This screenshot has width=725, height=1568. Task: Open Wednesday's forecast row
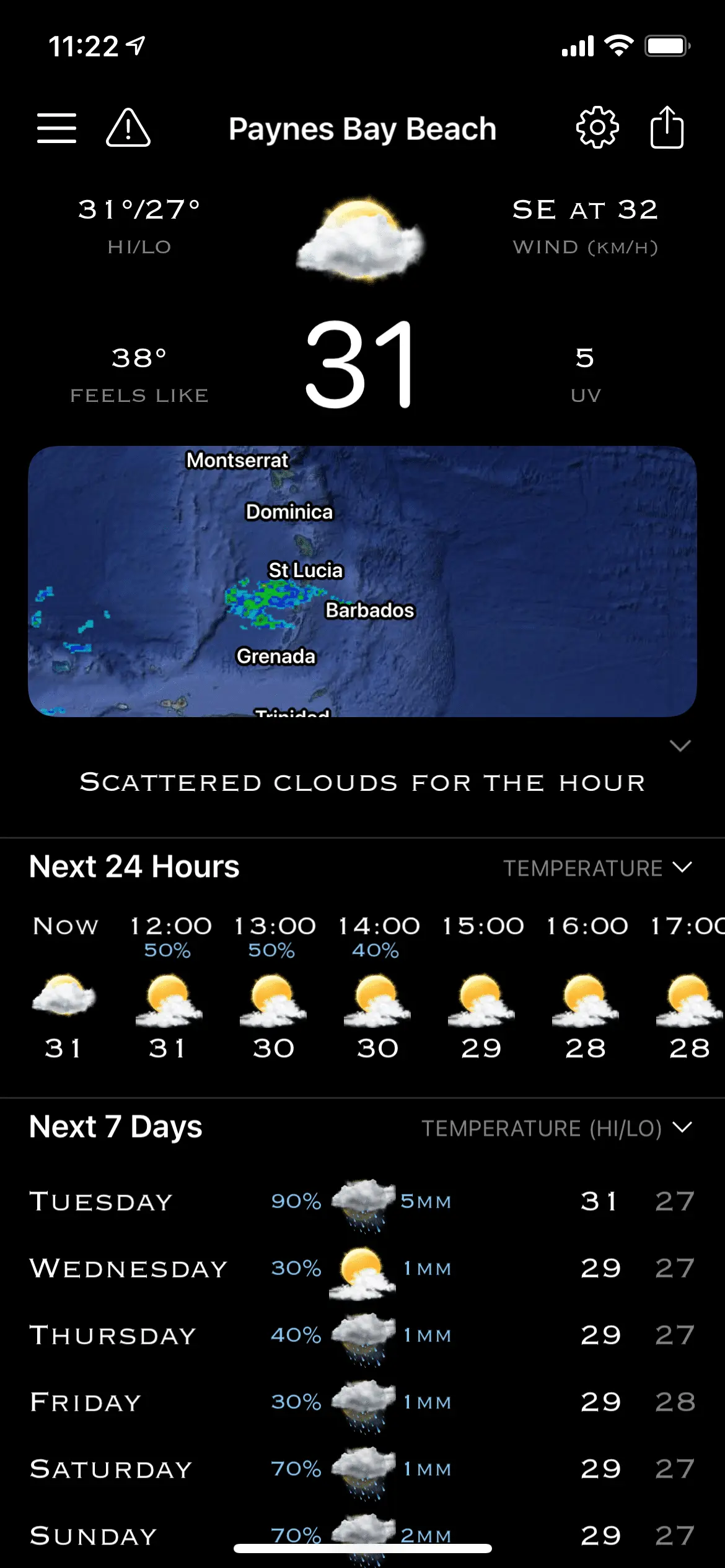[x=362, y=1268]
